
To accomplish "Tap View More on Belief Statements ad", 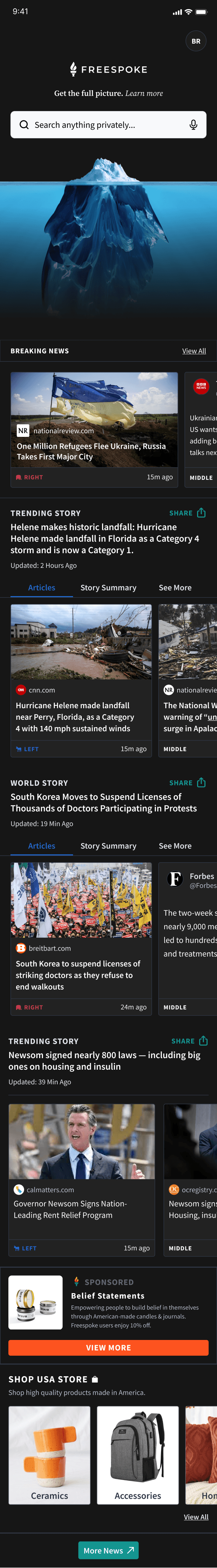I will tap(108, 1348).
